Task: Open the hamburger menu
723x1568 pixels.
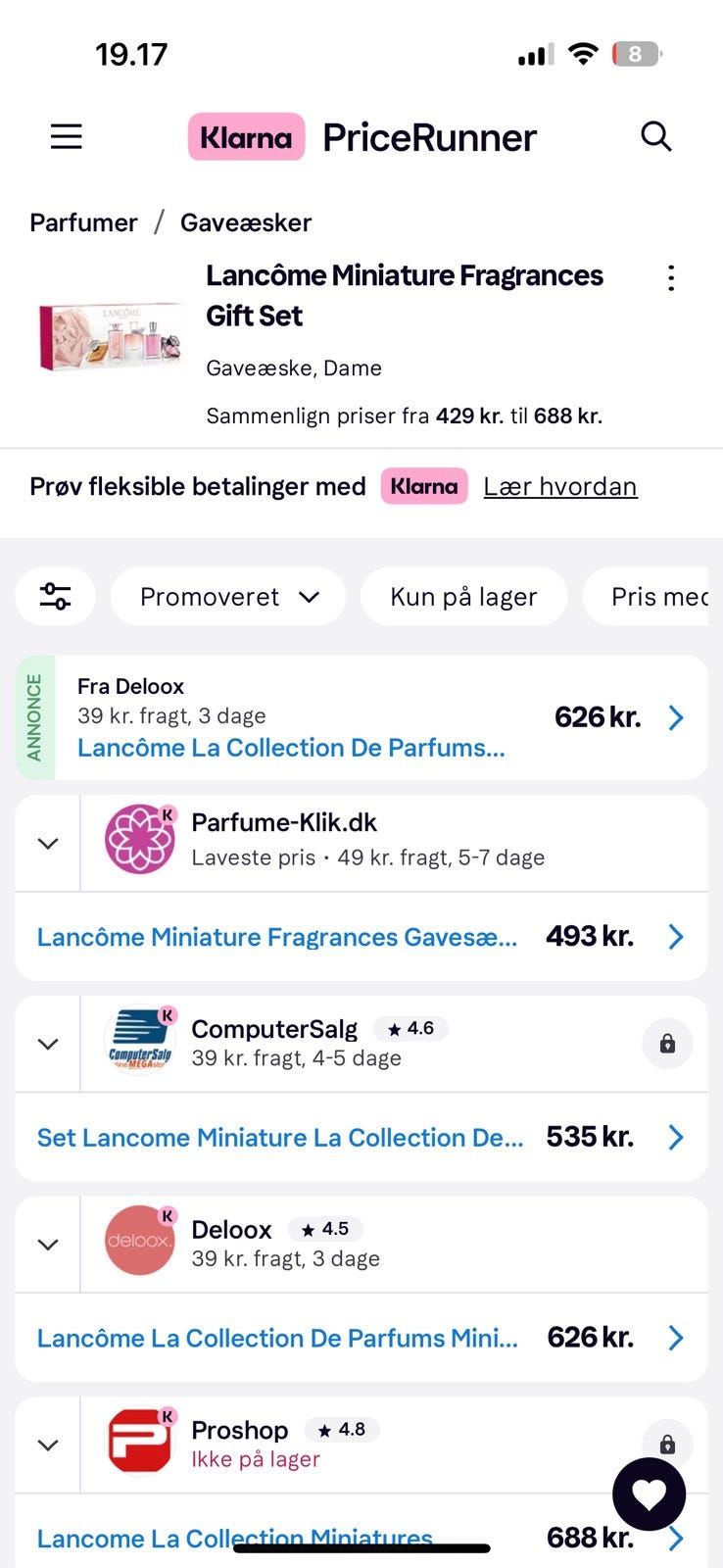Action: pos(66,136)
